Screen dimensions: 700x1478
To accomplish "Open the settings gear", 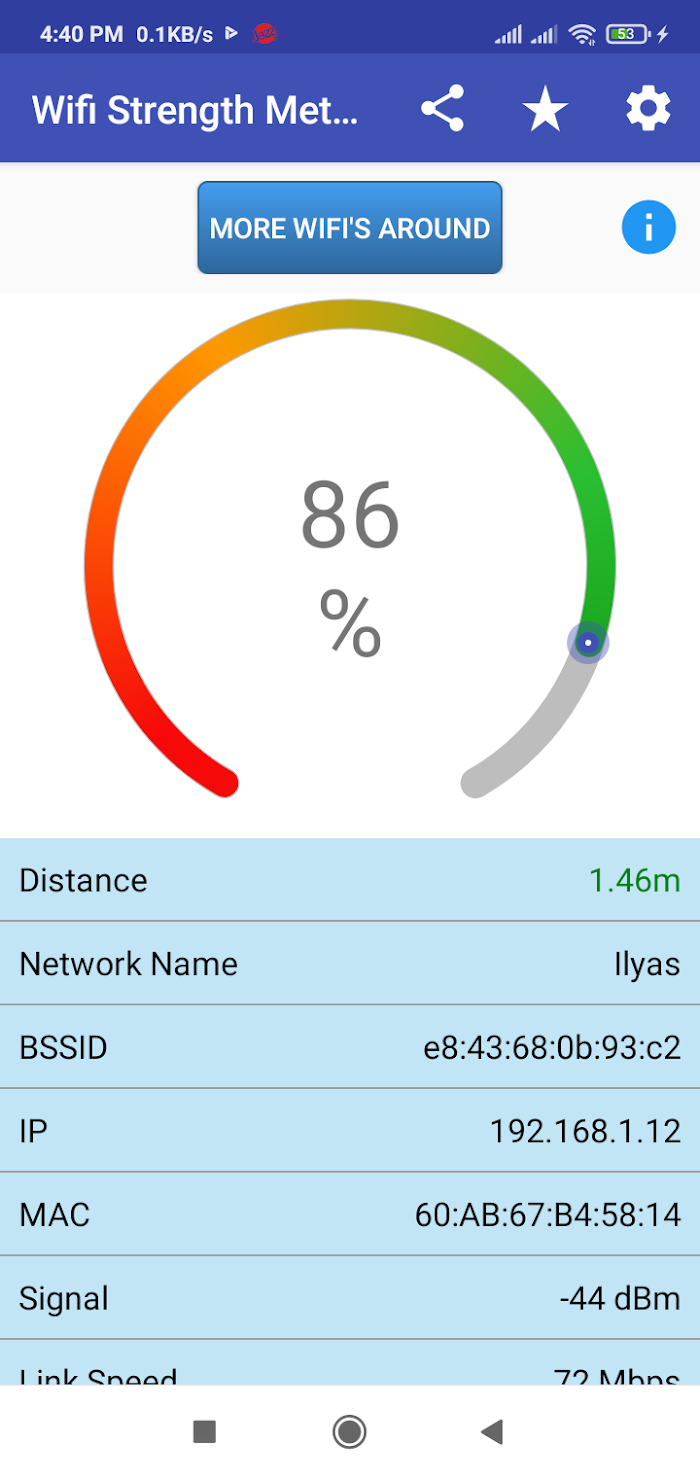I will 648,109.
